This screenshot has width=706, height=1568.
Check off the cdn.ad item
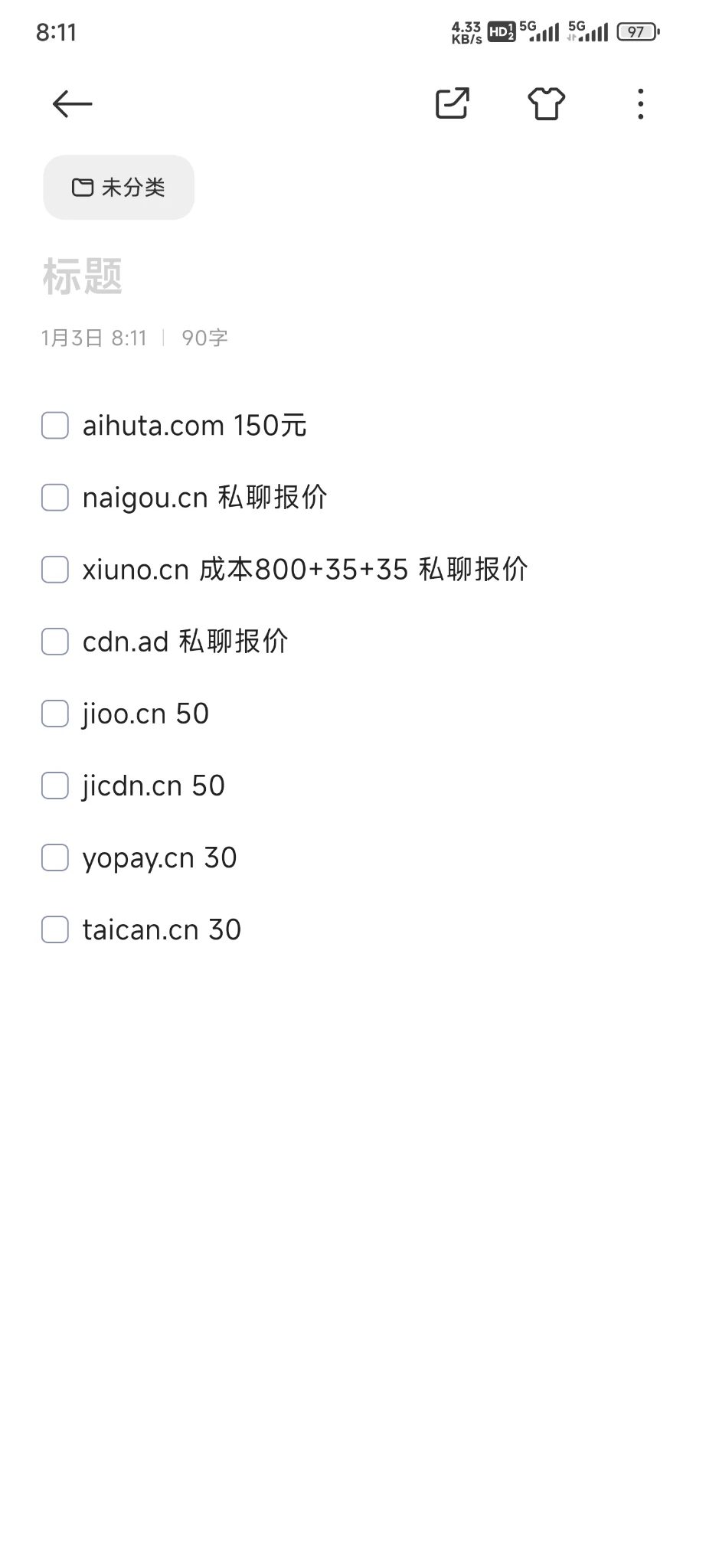tap(55, 642)
